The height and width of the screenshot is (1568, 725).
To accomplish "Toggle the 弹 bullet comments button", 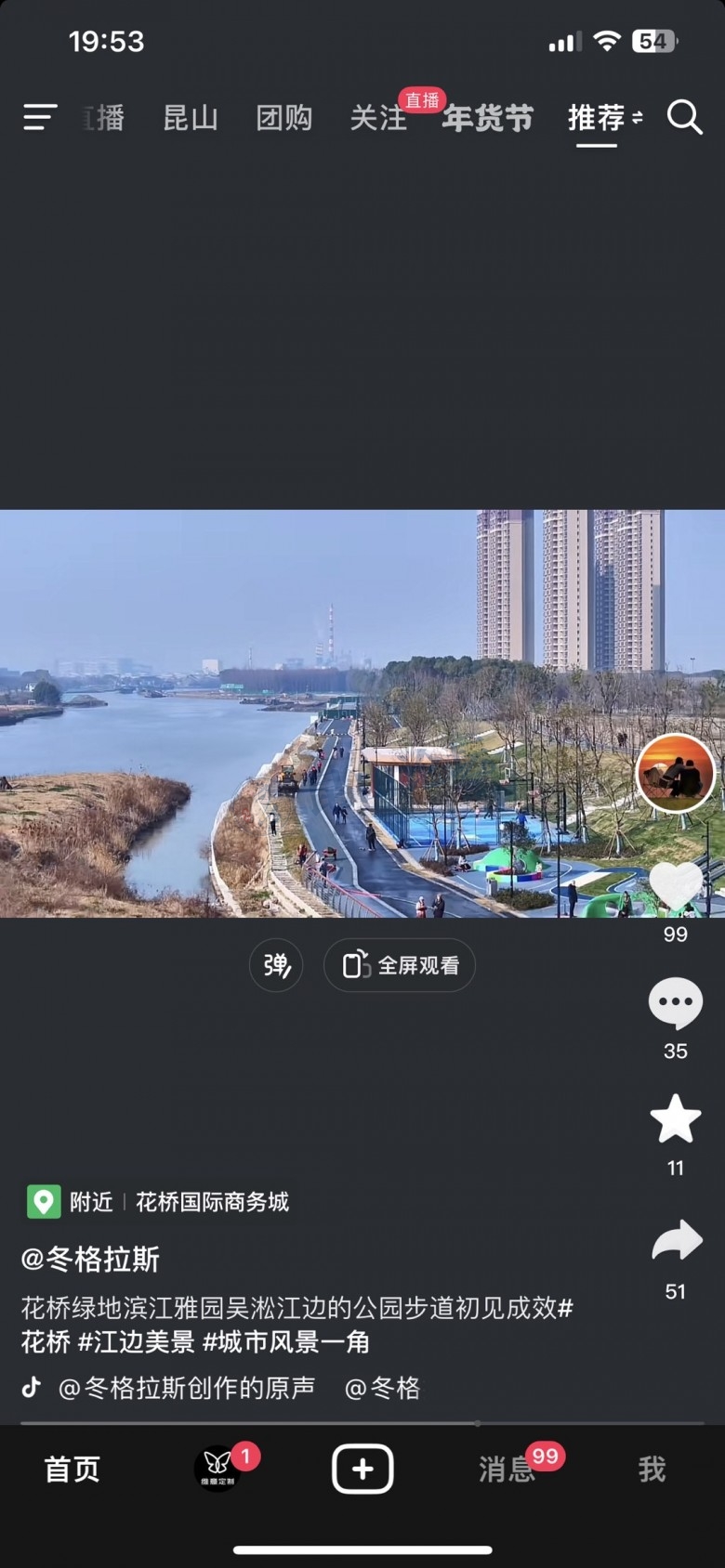I will click(276, 965).
